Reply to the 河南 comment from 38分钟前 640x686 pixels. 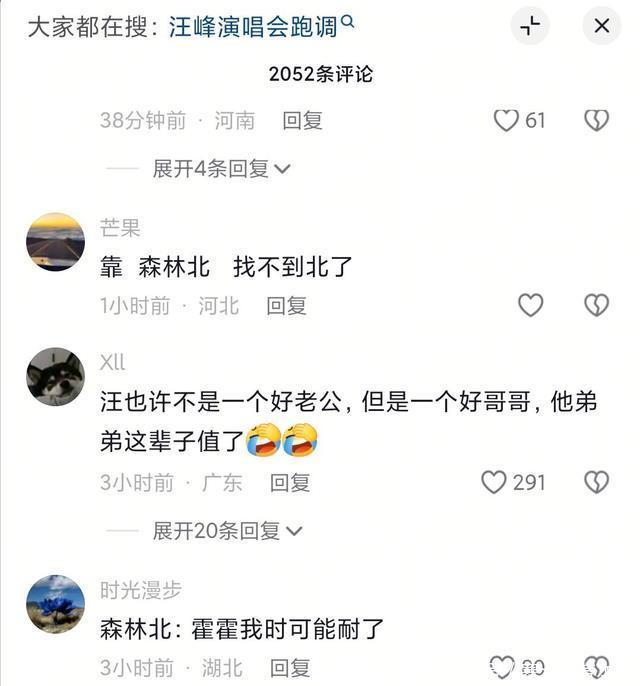(302, 121)
